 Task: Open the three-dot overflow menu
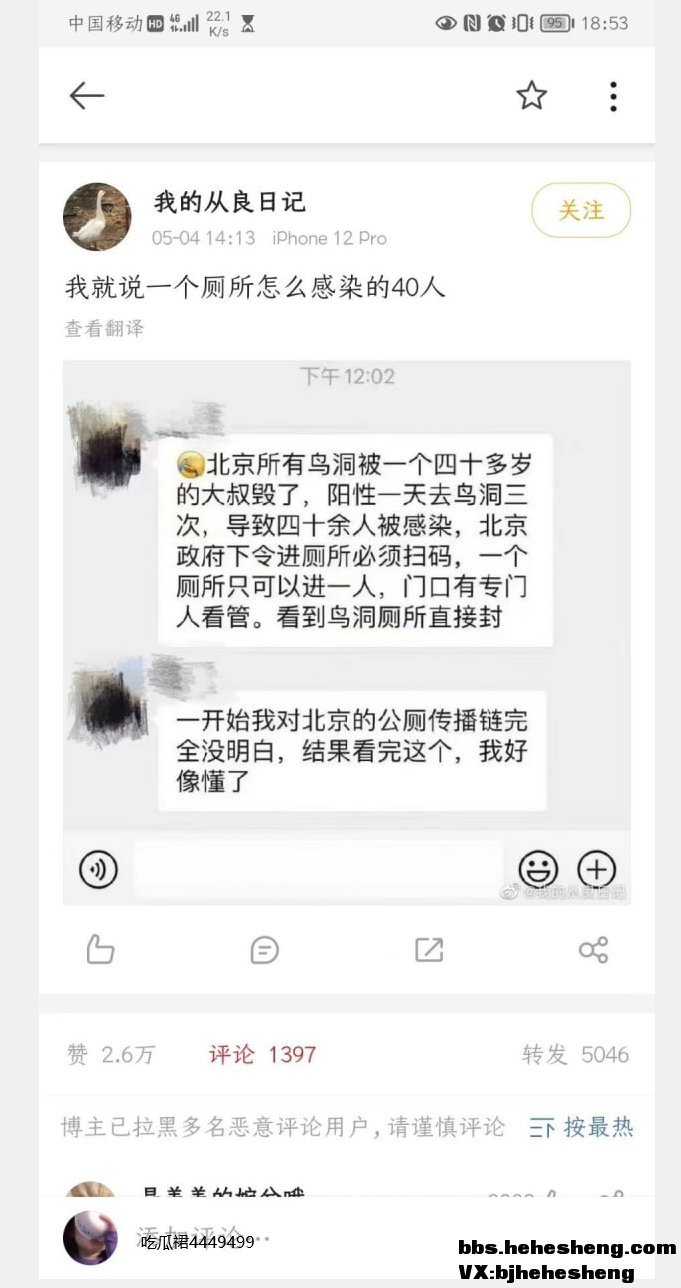click(613, 96)
